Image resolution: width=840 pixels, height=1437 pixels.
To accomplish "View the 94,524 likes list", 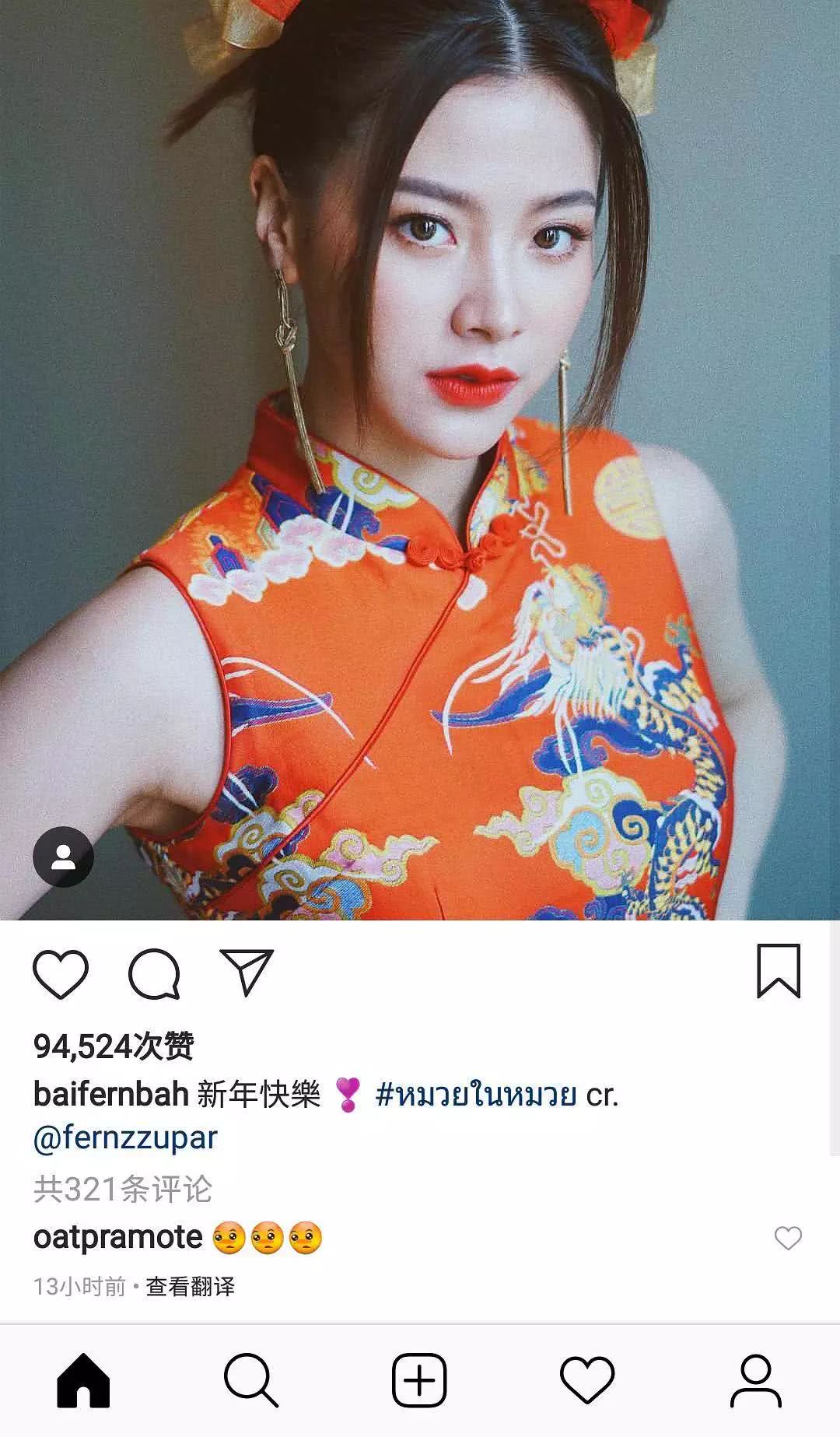I will pos(114,1046).
